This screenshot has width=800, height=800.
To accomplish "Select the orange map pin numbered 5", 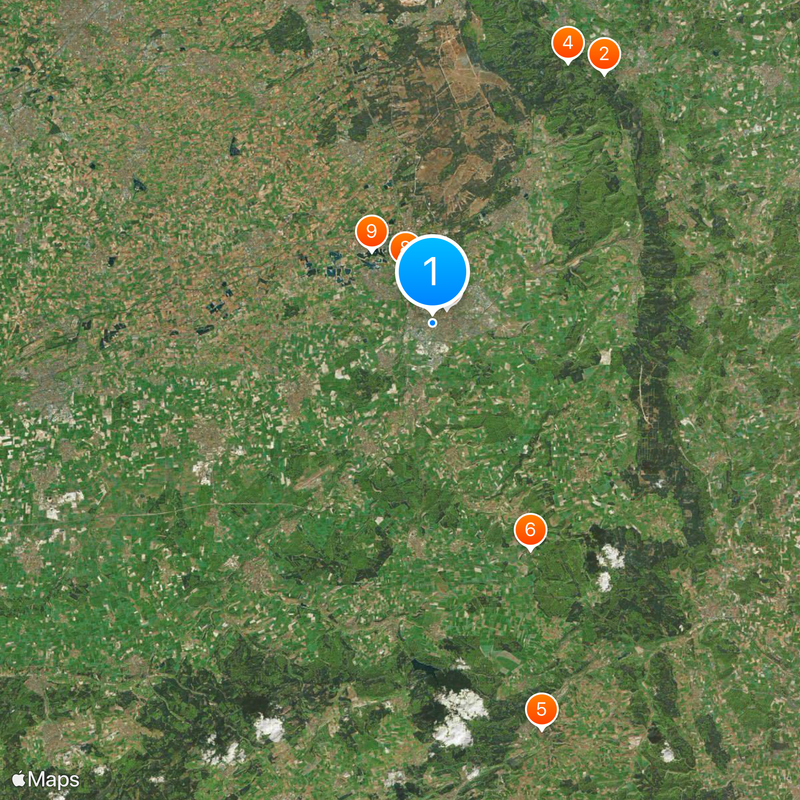I will [541, 710].
